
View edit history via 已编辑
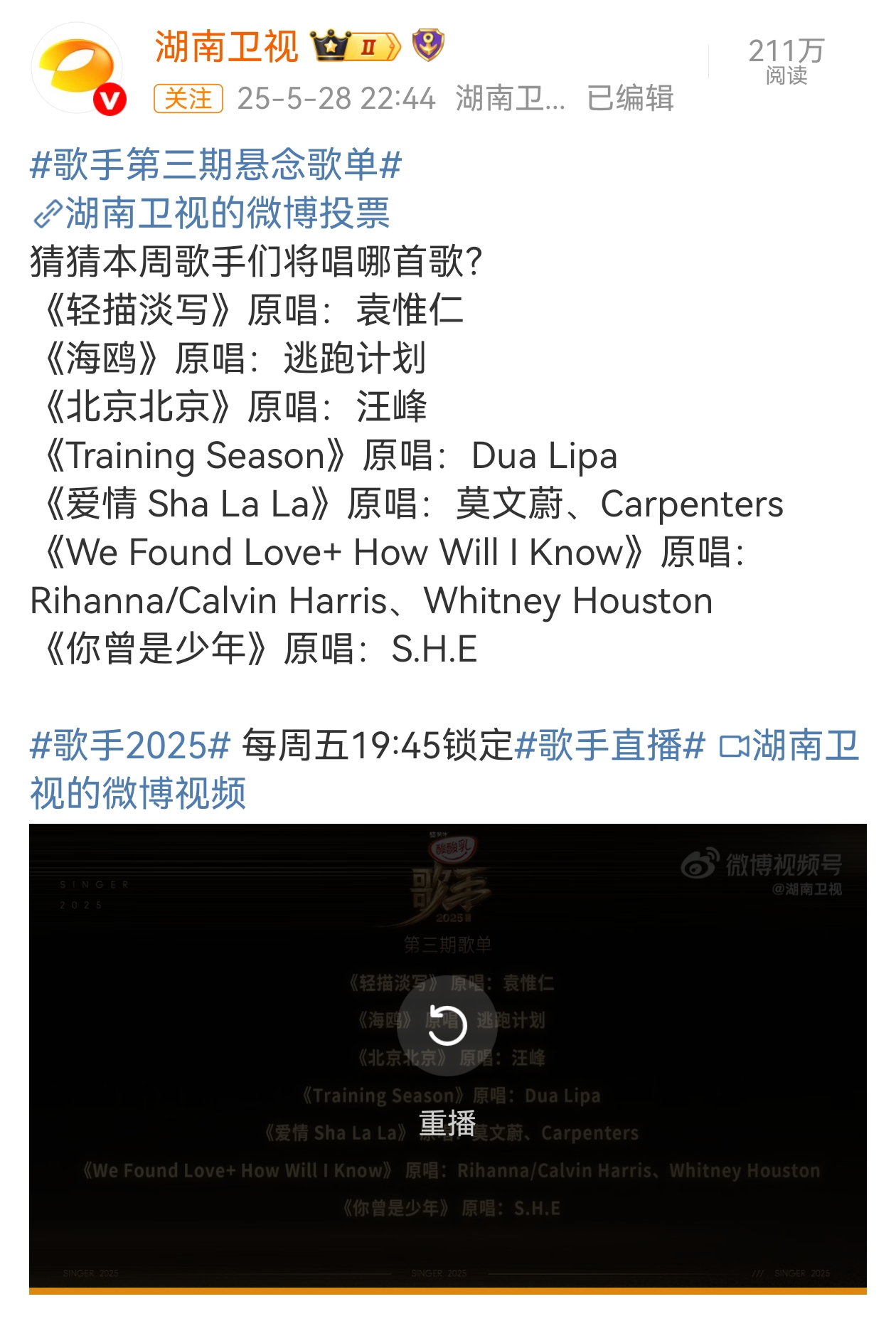630,99
